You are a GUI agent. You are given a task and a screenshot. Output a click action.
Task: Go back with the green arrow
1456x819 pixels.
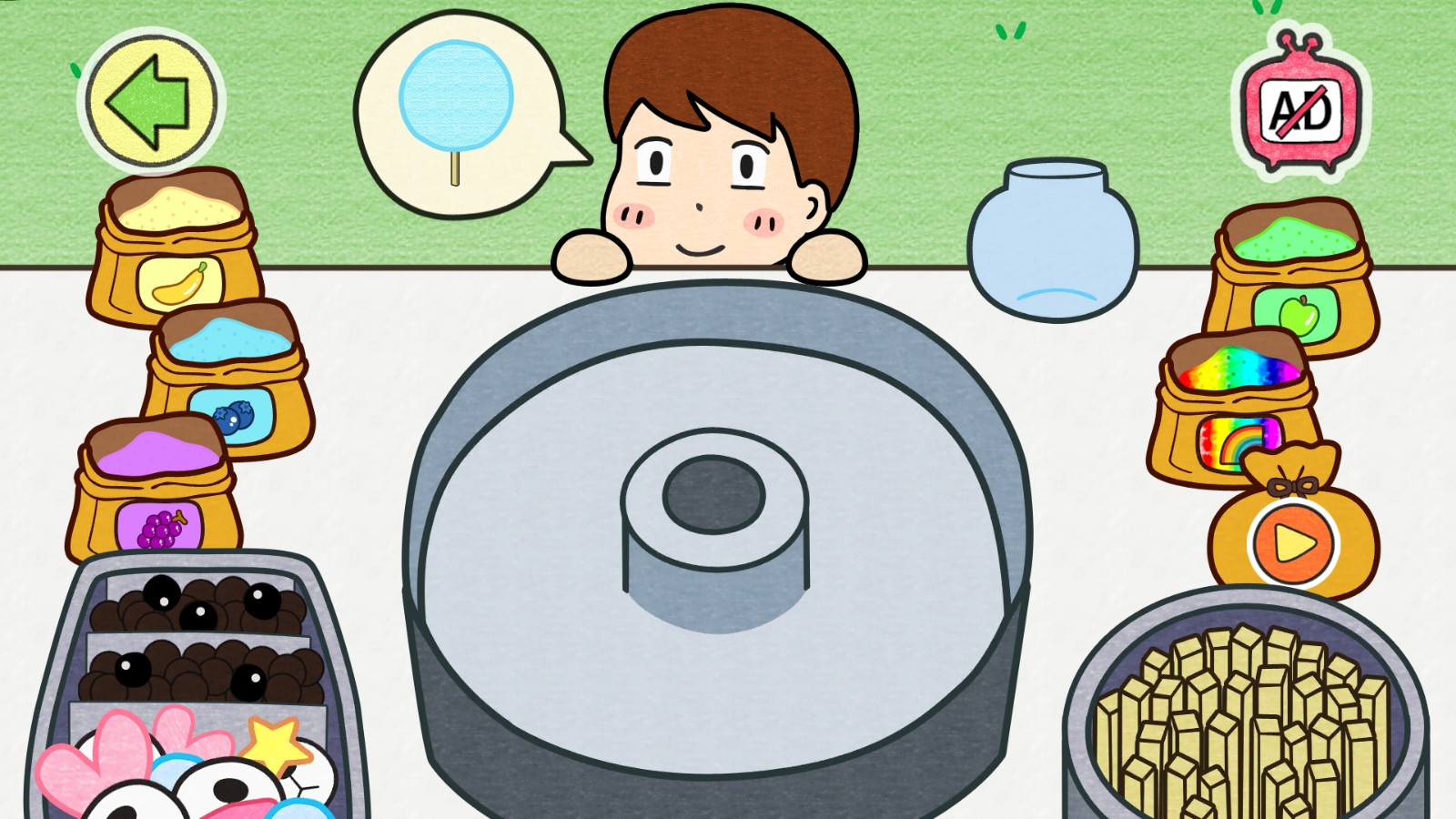[150, 101]
